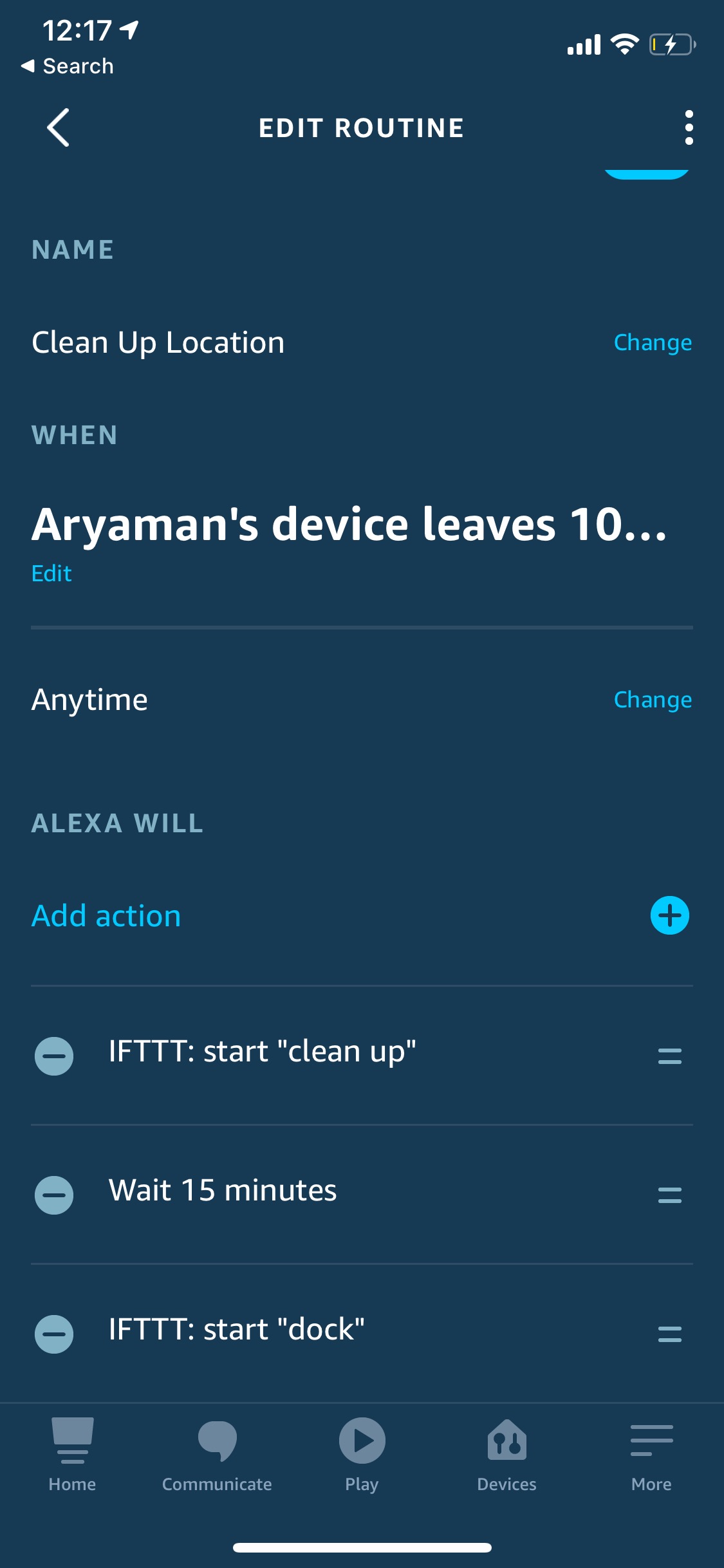Change the Anytime schedule setting

(x=653, y=698)
